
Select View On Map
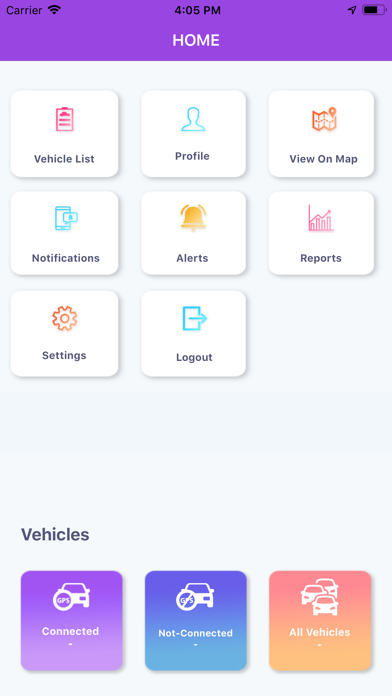321,134
